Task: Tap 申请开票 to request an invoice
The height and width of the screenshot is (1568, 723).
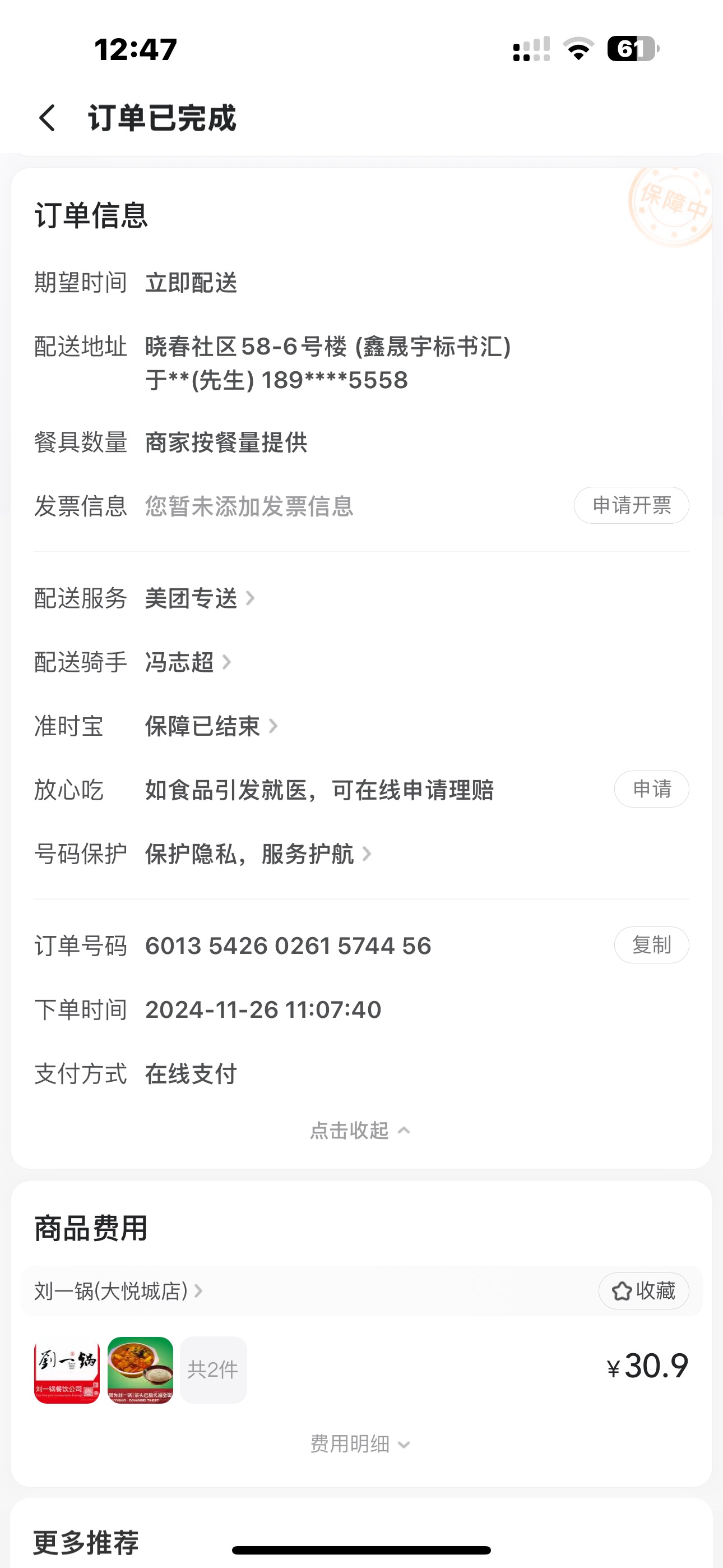Action: (631, 505)
